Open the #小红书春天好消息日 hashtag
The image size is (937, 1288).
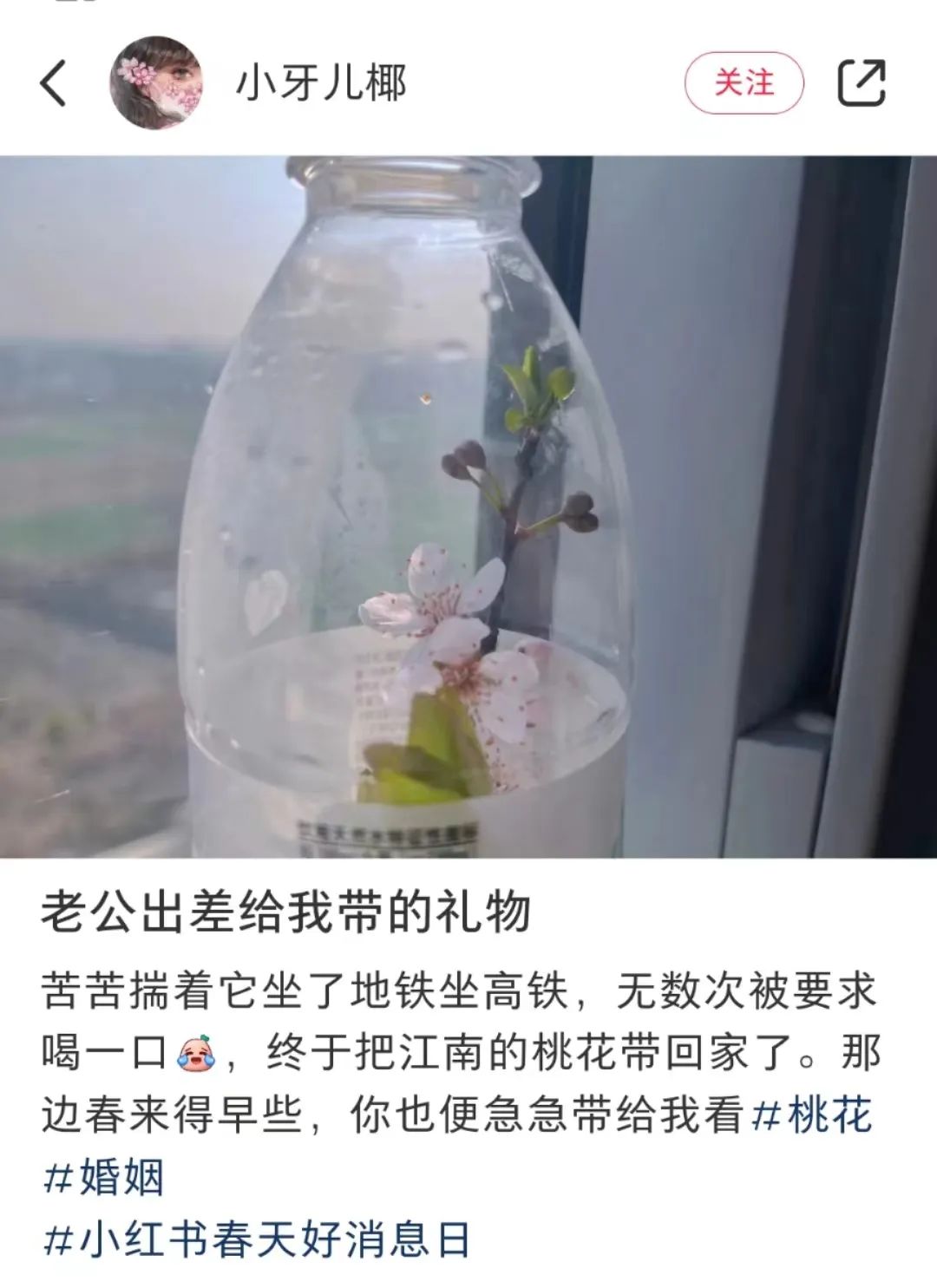pos(257,1239)
